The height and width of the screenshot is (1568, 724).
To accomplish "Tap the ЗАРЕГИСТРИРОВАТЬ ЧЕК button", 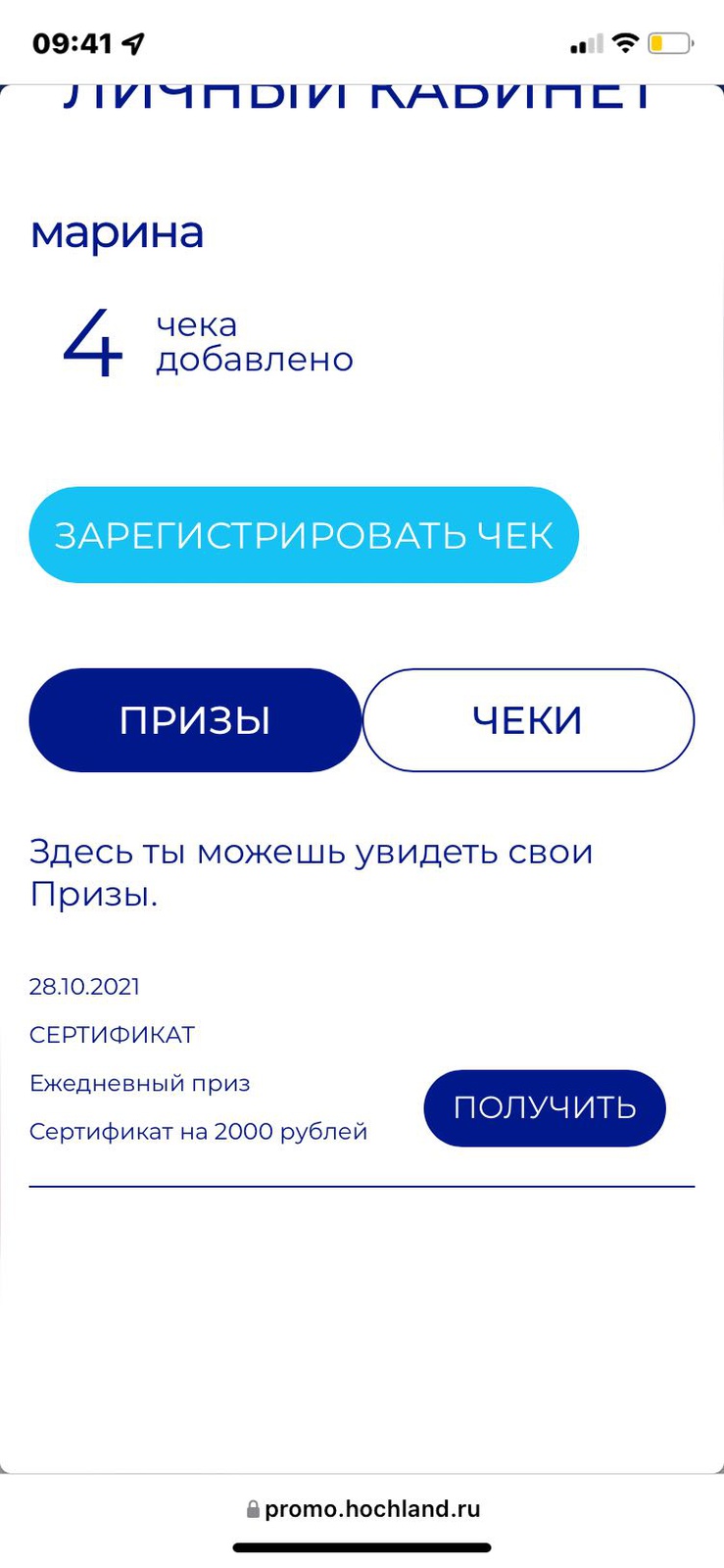I will tap(304, 535).
